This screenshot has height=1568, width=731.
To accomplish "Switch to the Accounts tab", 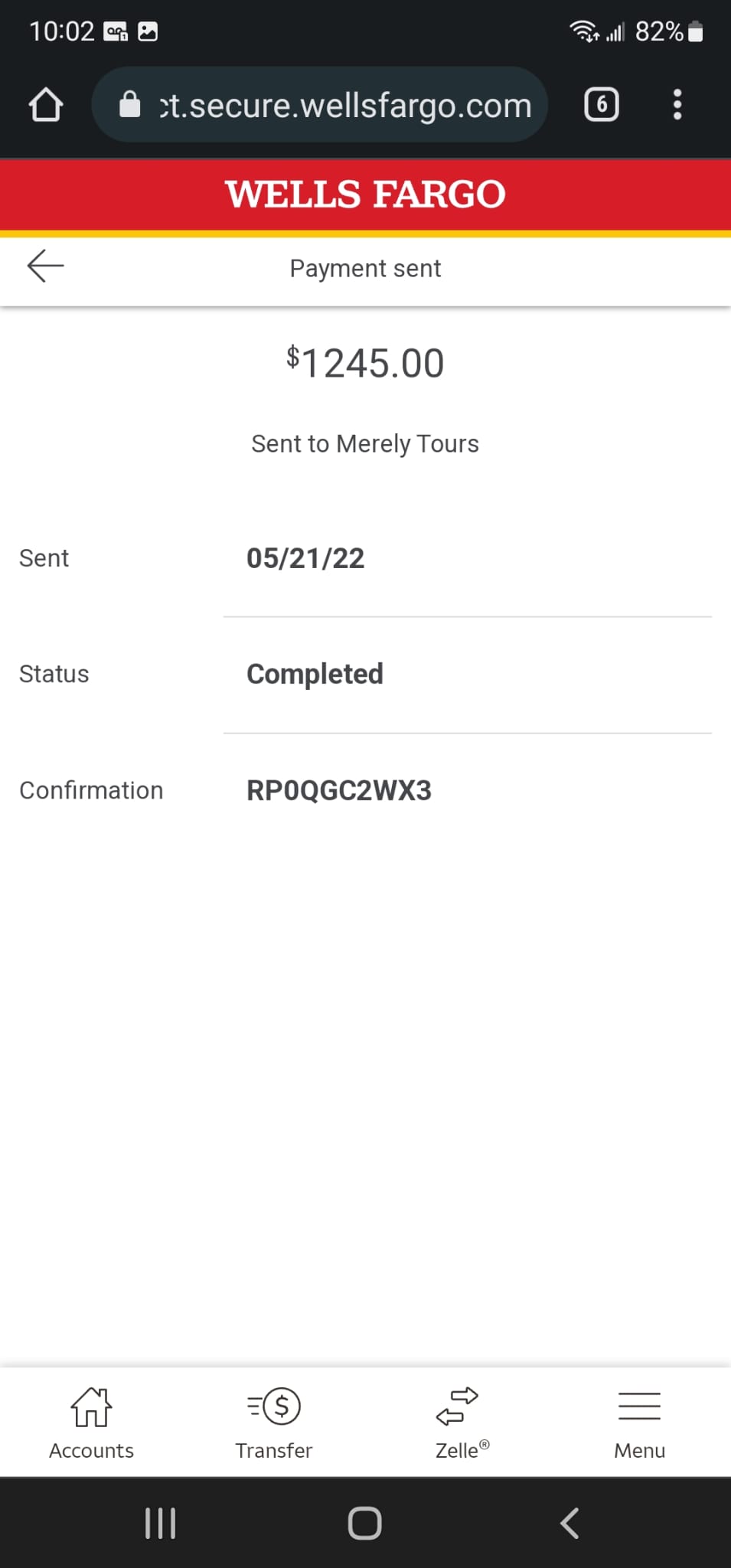I will tap(91, 1423).
